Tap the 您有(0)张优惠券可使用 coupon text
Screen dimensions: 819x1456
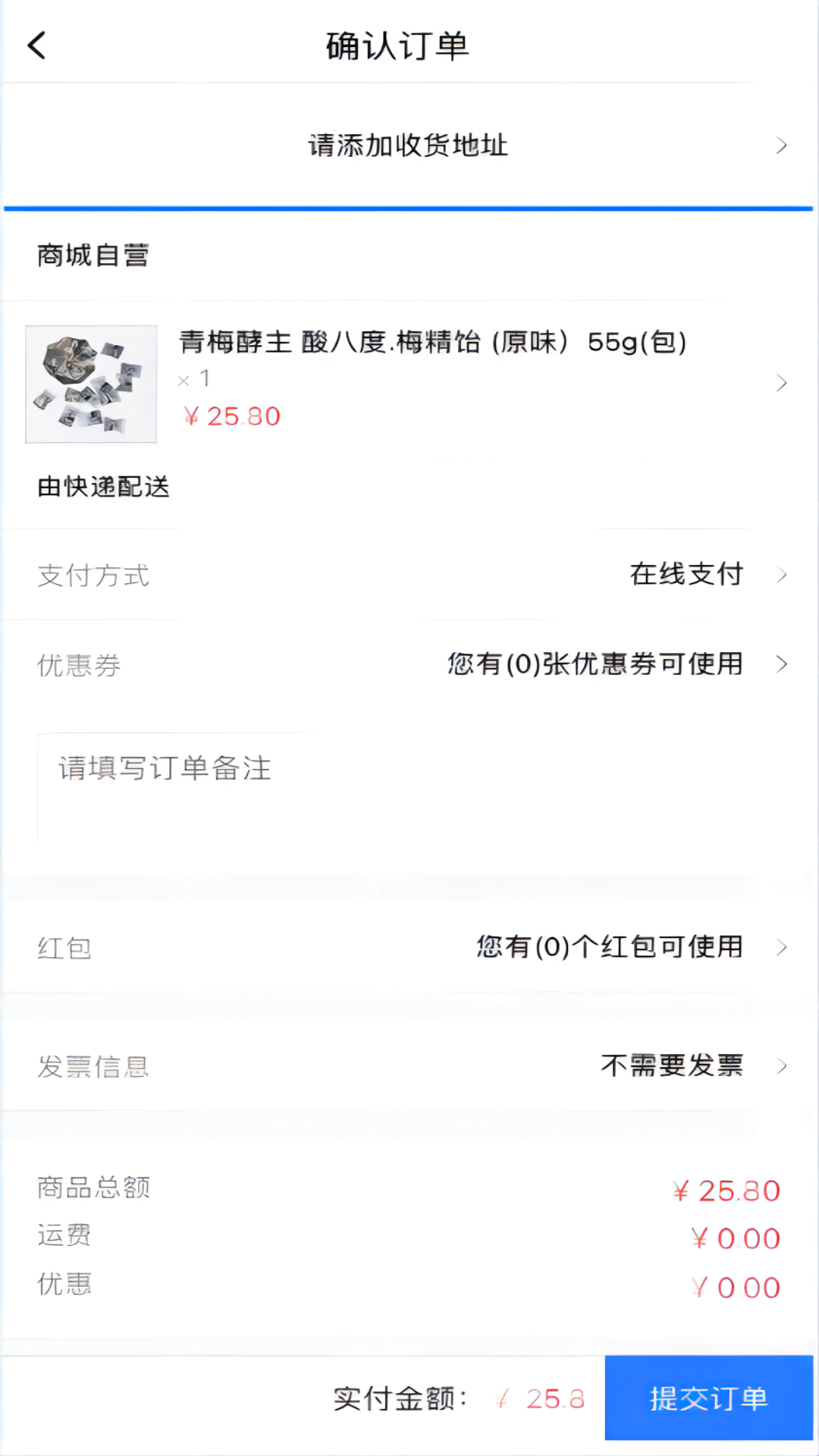(594, 665)
